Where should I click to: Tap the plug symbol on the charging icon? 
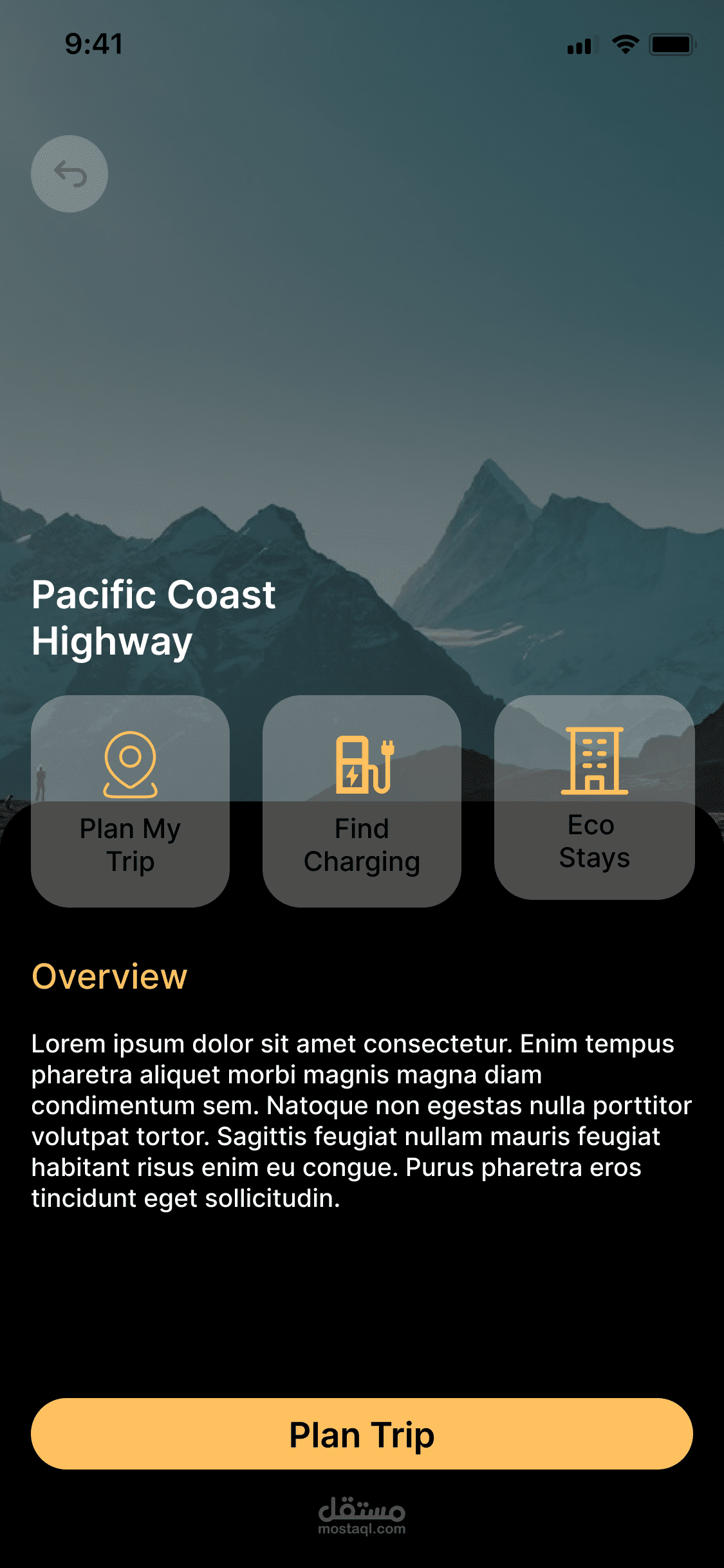coord(386,748)
